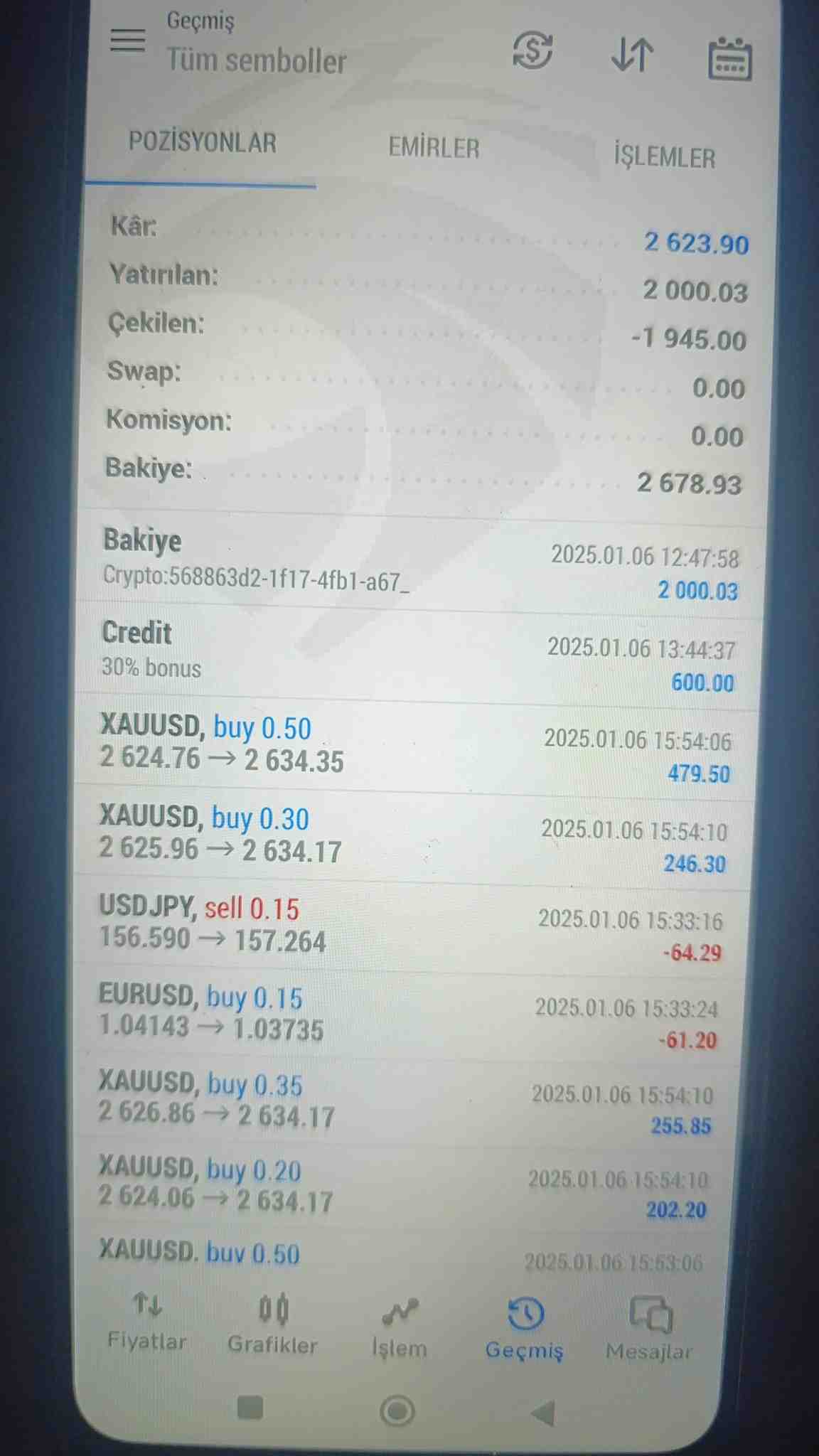Switch to the İşlem tab
Image resolution: width=819 pixels, height=1456 pixels.
[x=400, y=1329]
